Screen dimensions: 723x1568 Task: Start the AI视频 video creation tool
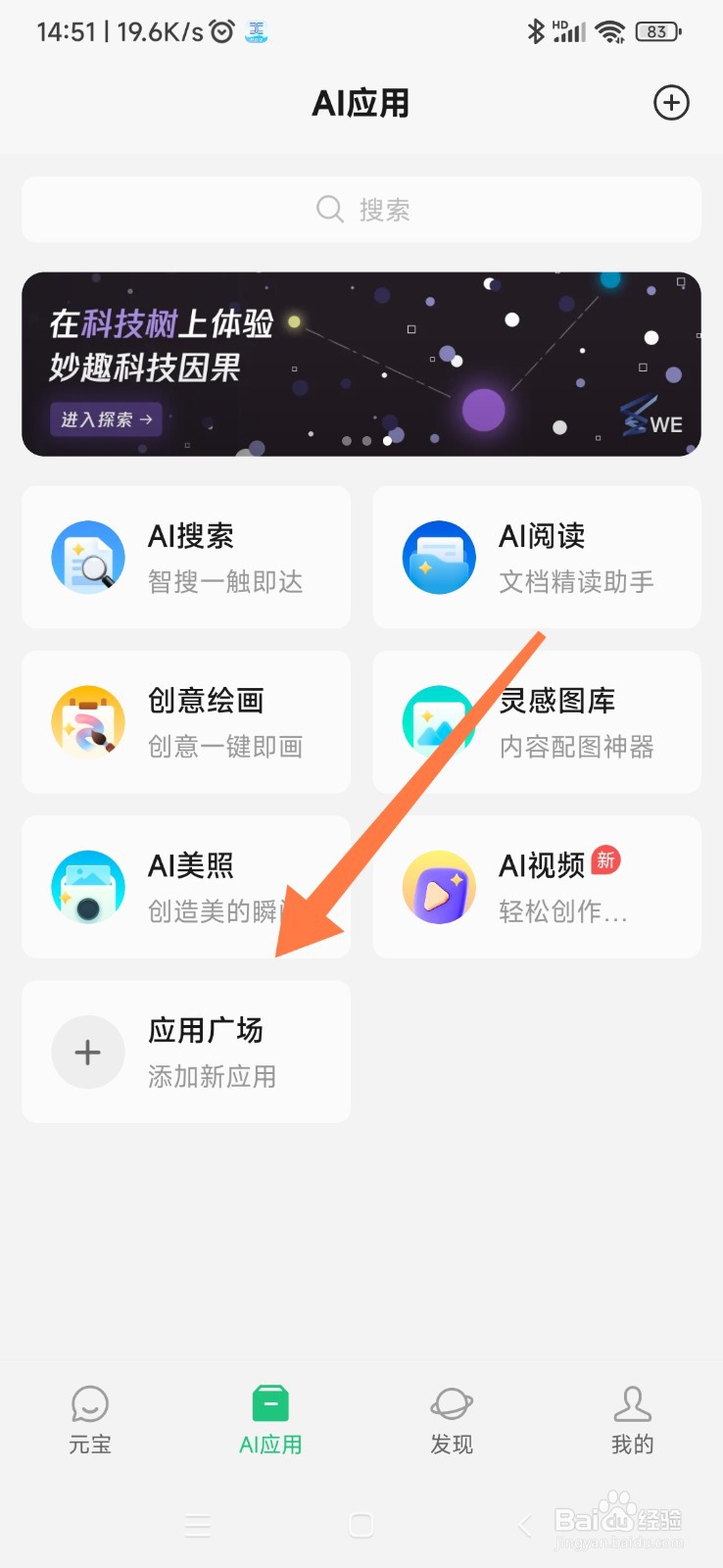click(x=537, y=887)
